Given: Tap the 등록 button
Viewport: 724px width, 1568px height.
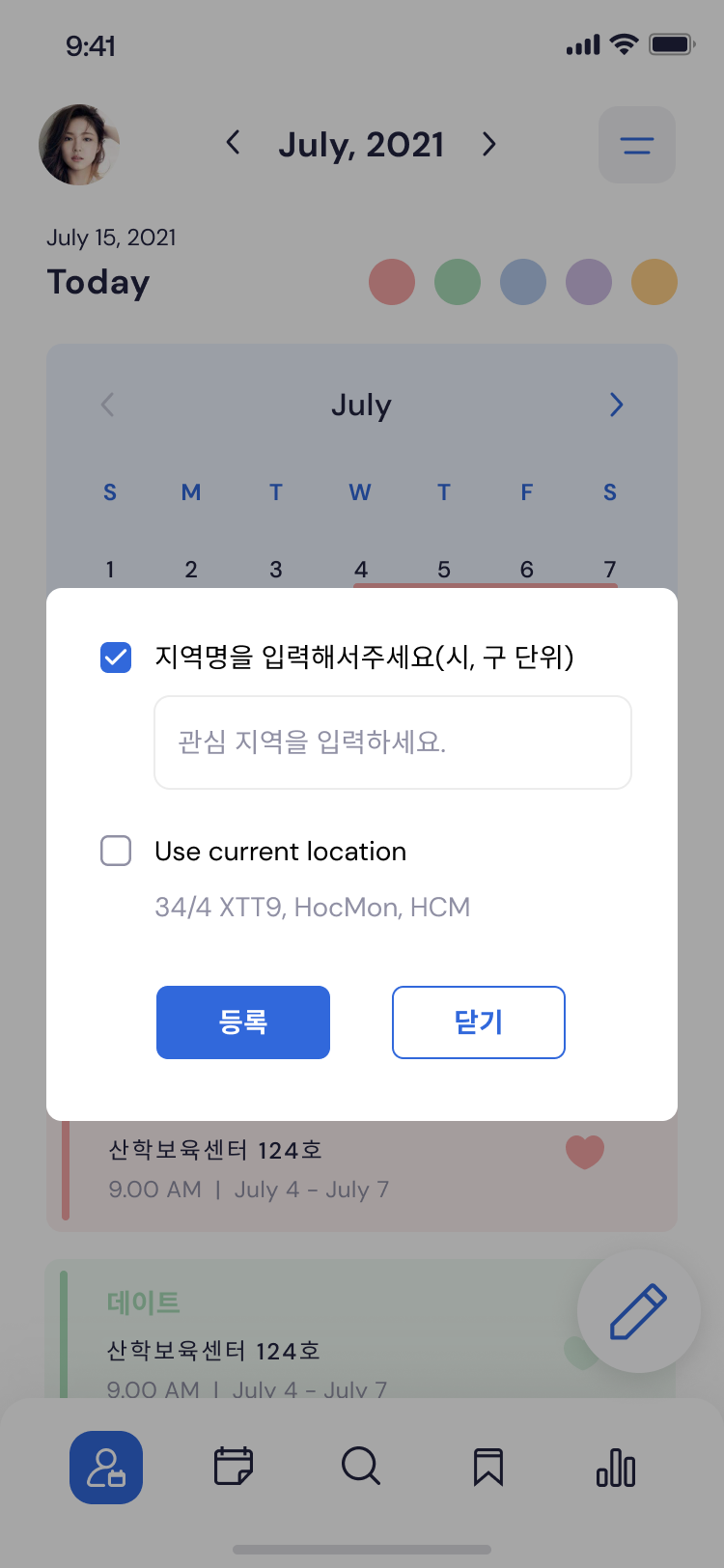Looking at the screenshot, I should coord(243,1022).
